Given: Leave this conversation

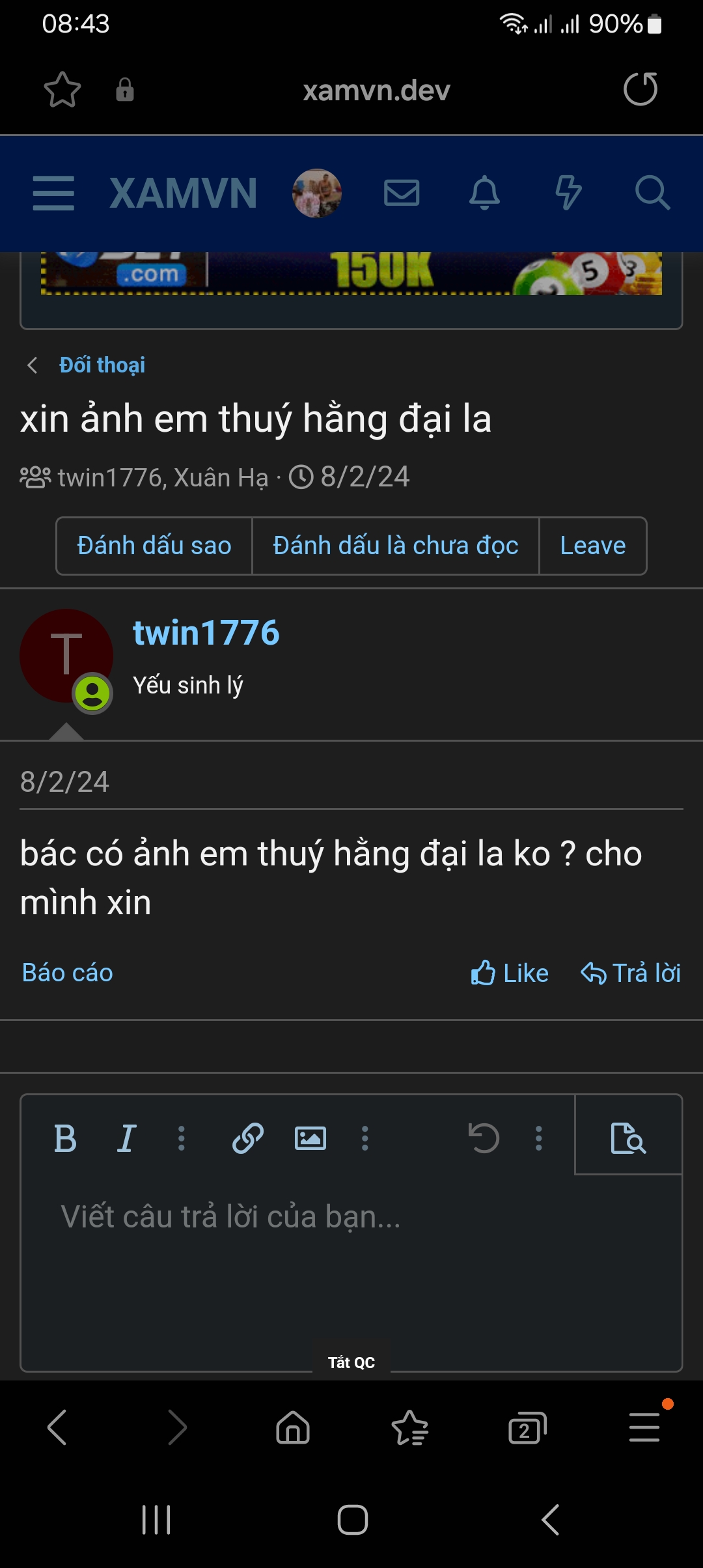Looking at the screenshot, I should (x=592, y=546).
